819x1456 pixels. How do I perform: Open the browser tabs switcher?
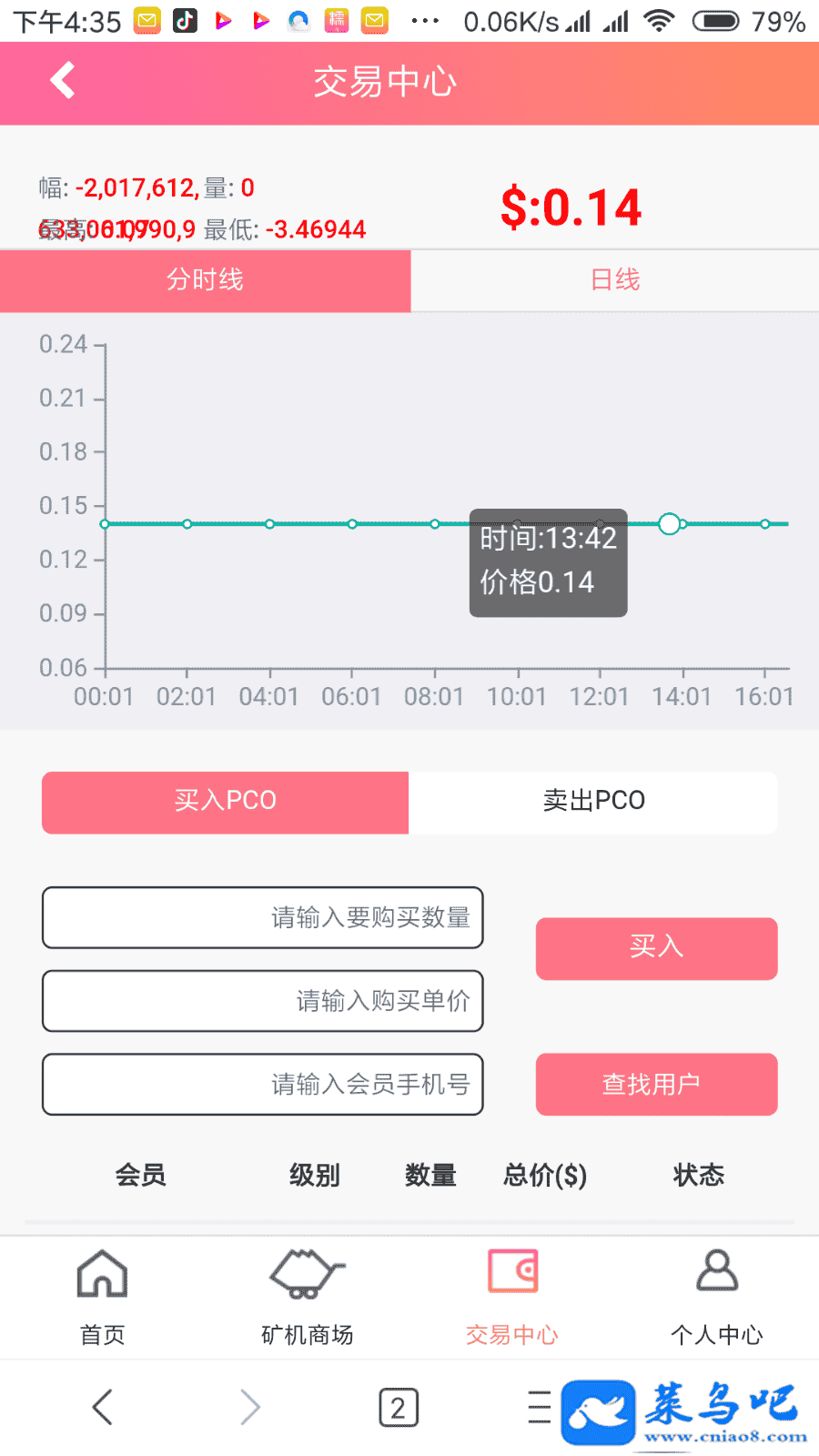coord(398,1408)
